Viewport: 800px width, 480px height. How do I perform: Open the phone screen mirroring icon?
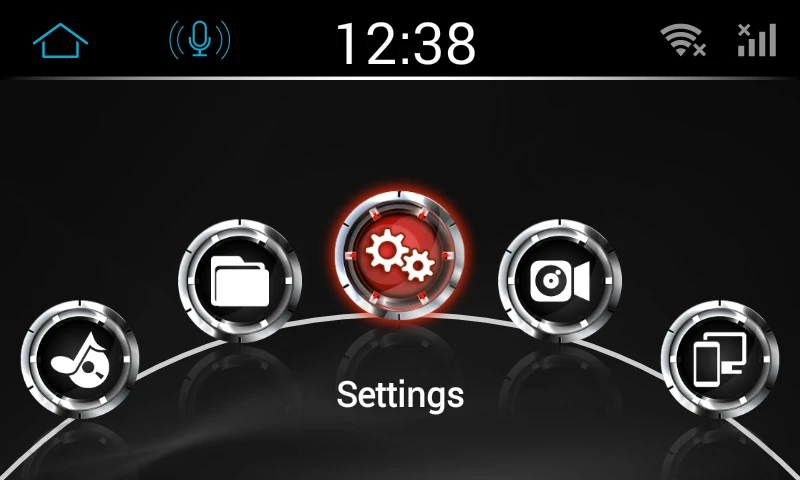tap(720, 358)
